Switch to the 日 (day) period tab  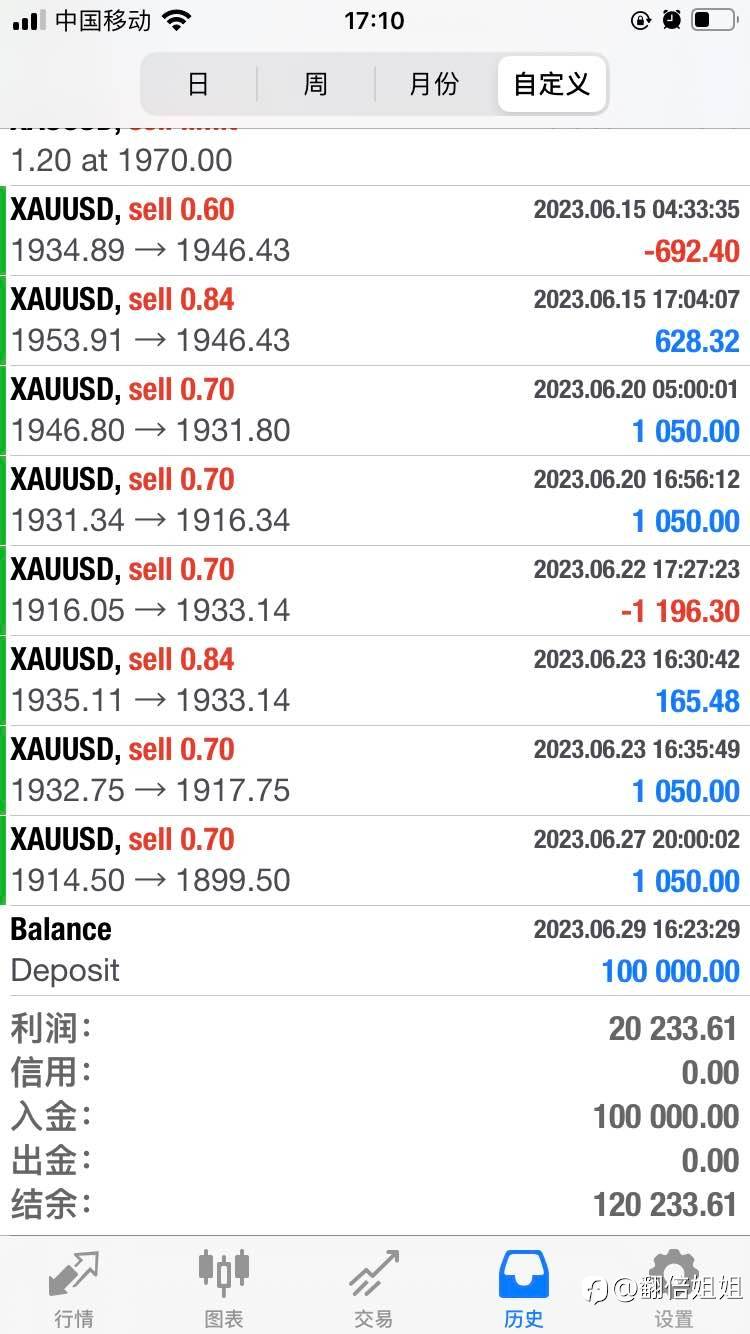point(198,84)
